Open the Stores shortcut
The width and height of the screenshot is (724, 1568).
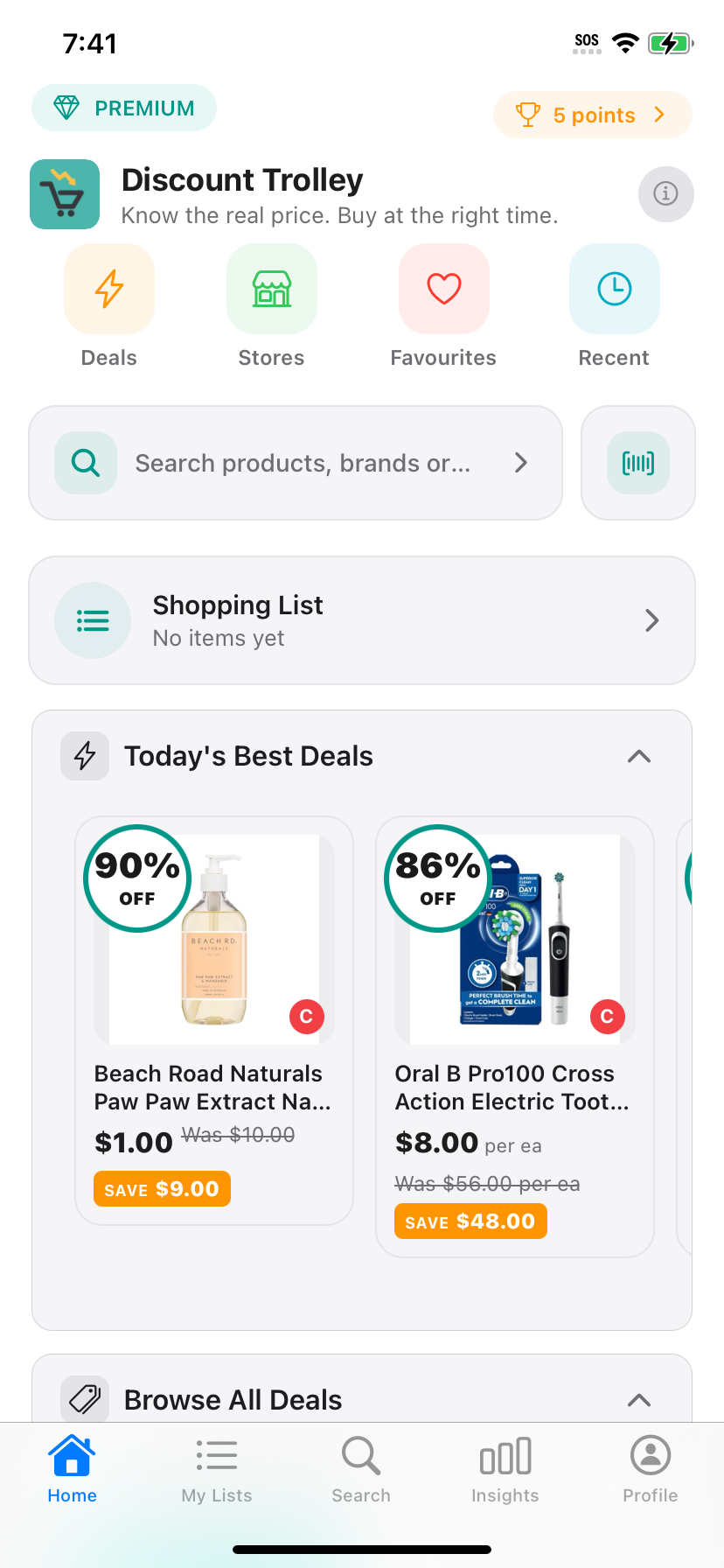271,307
